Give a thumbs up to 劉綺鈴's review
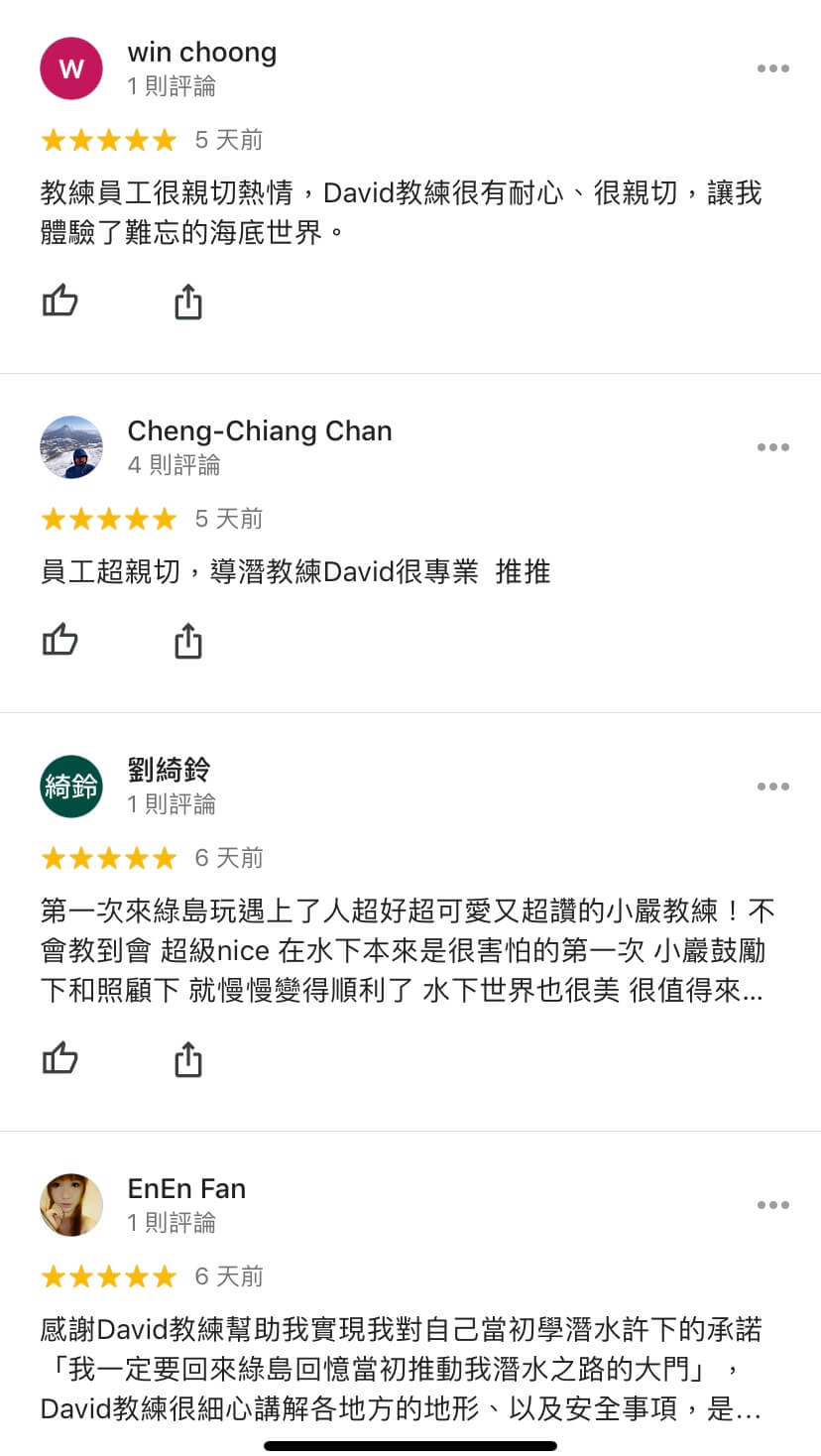Screen dimensions: 821x1456 (x=60, y=1058)
